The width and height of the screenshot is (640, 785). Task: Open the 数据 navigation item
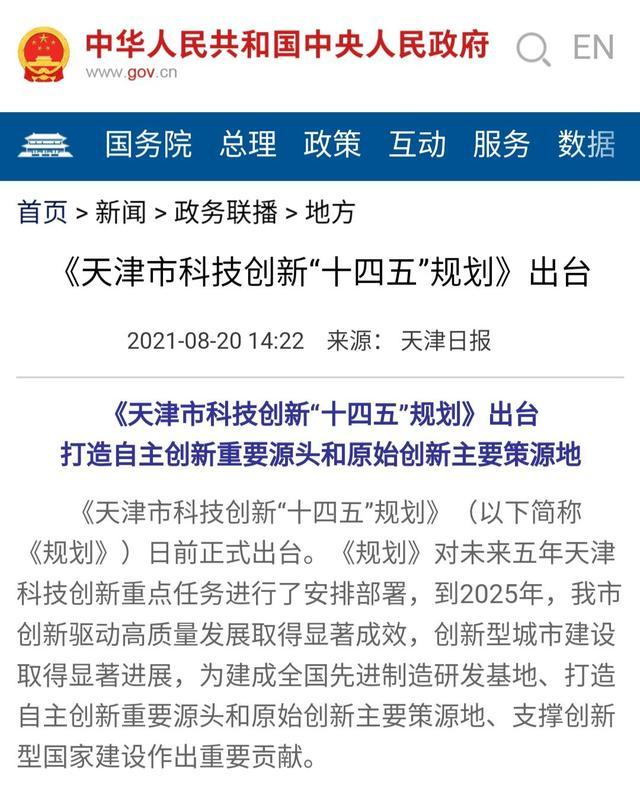click(587, 145)
